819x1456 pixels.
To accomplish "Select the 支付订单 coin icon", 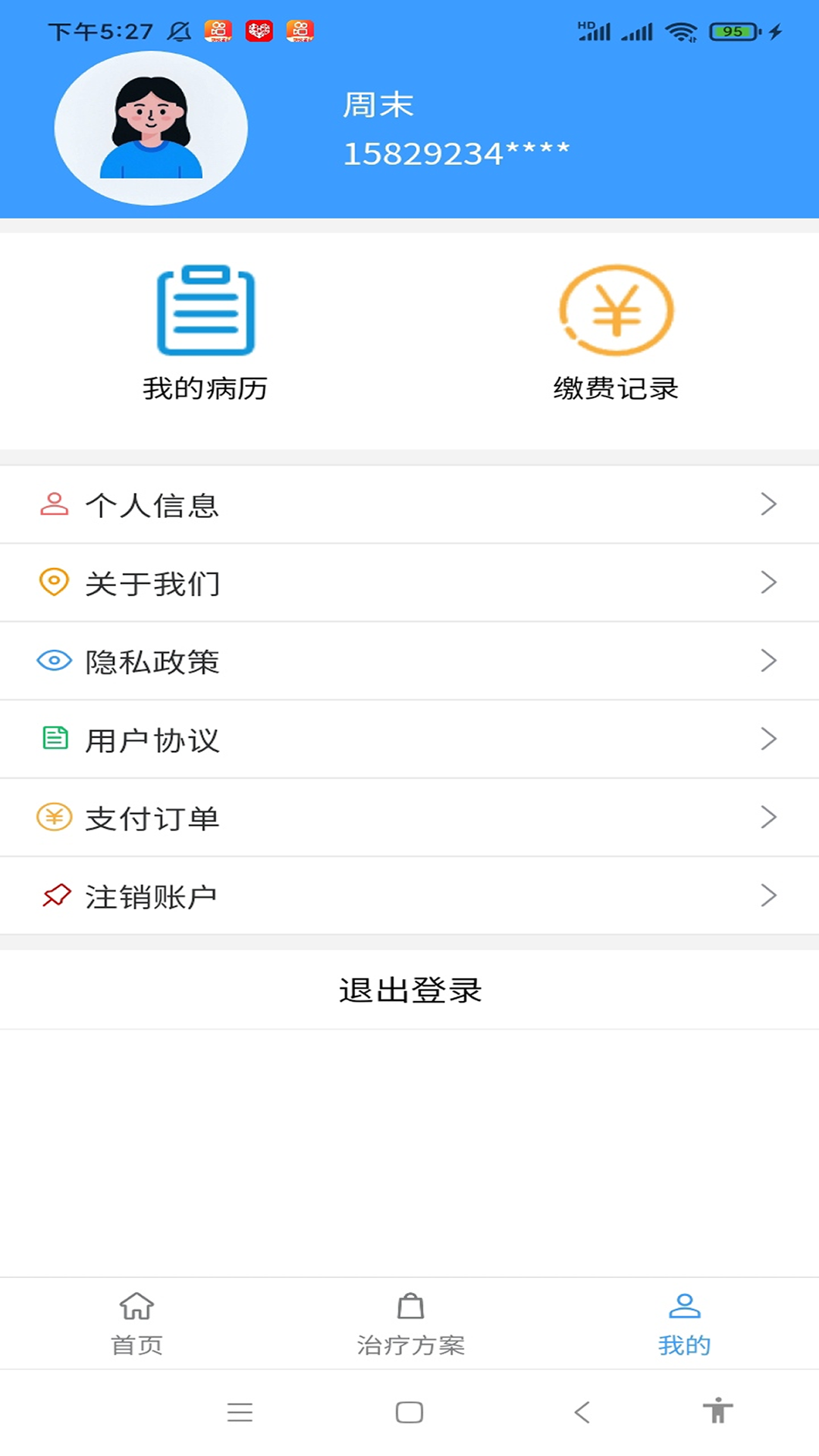I will tap(53, 817).
